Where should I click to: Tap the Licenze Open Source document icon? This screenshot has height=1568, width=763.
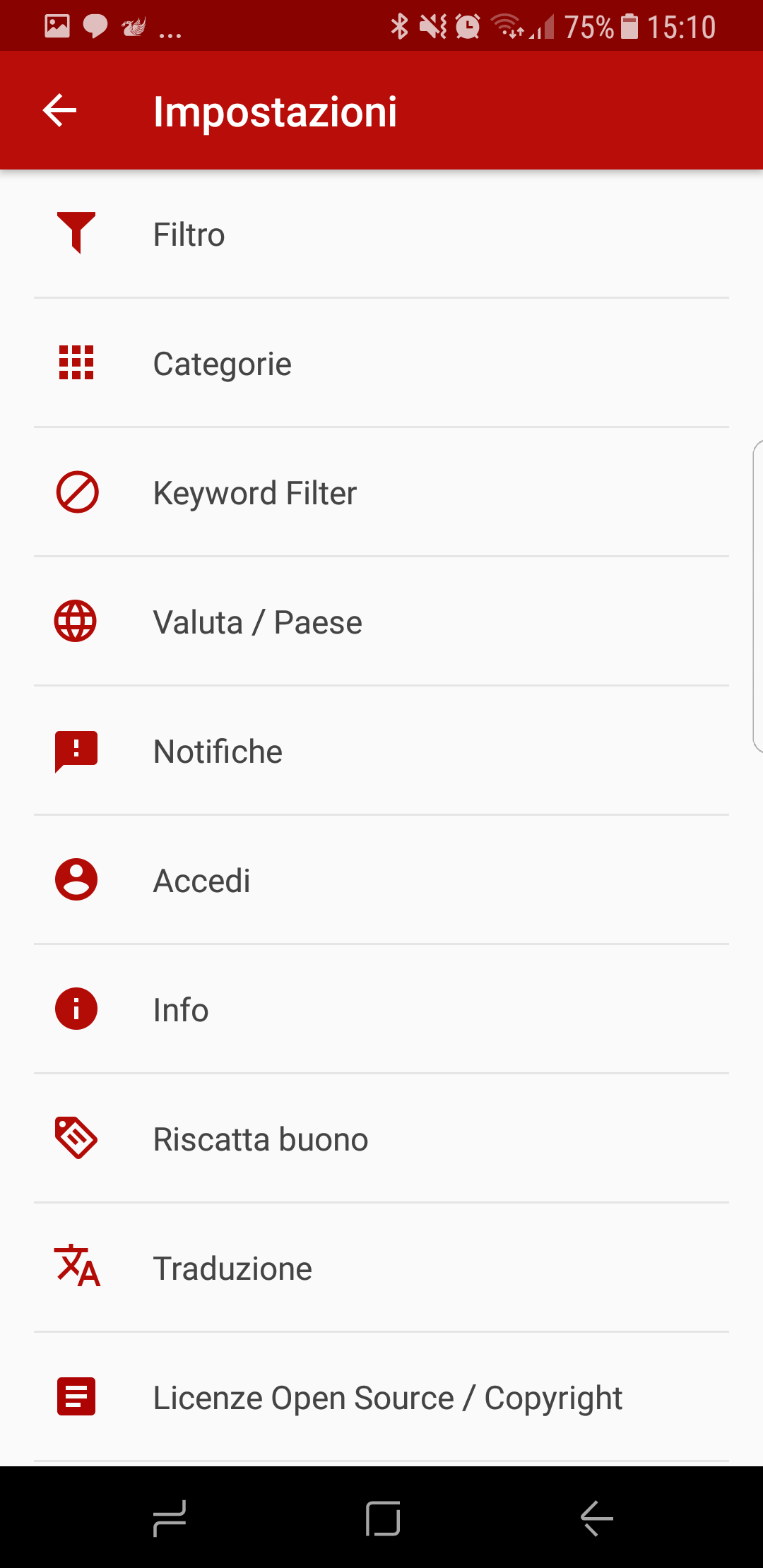point(76,1397)
